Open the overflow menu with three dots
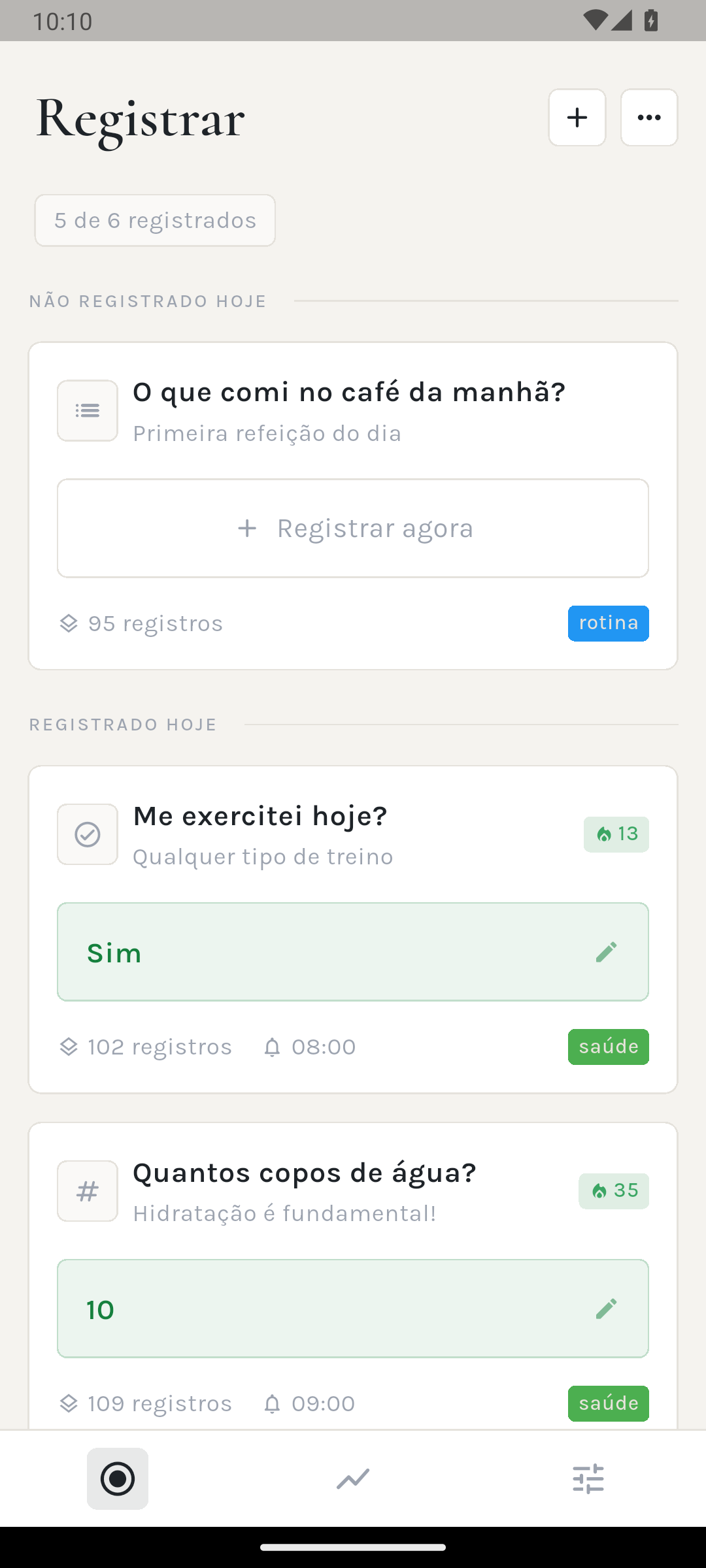The image size is (706, 1568). tap(648, 118)
